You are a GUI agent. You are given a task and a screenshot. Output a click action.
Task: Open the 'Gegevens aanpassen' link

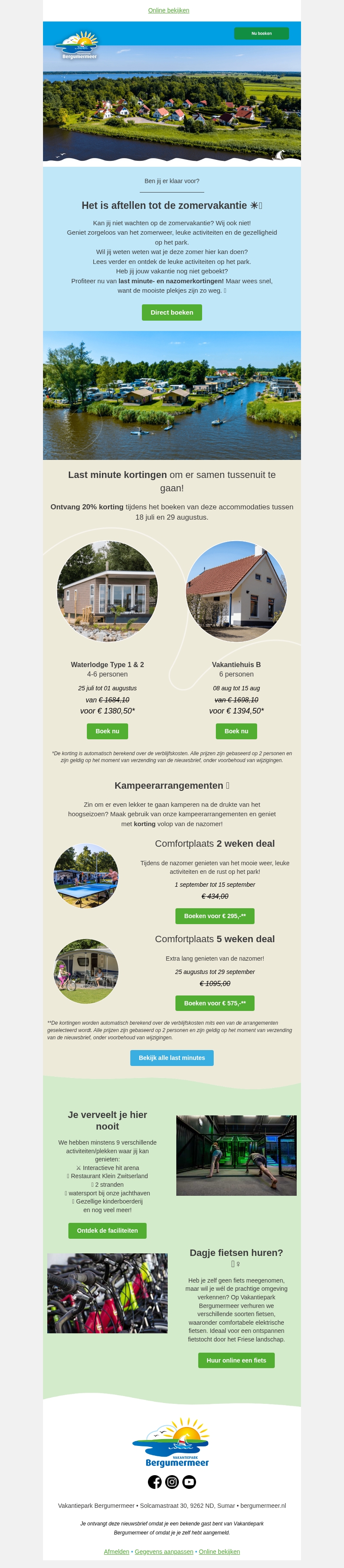tap(164, 1551)
